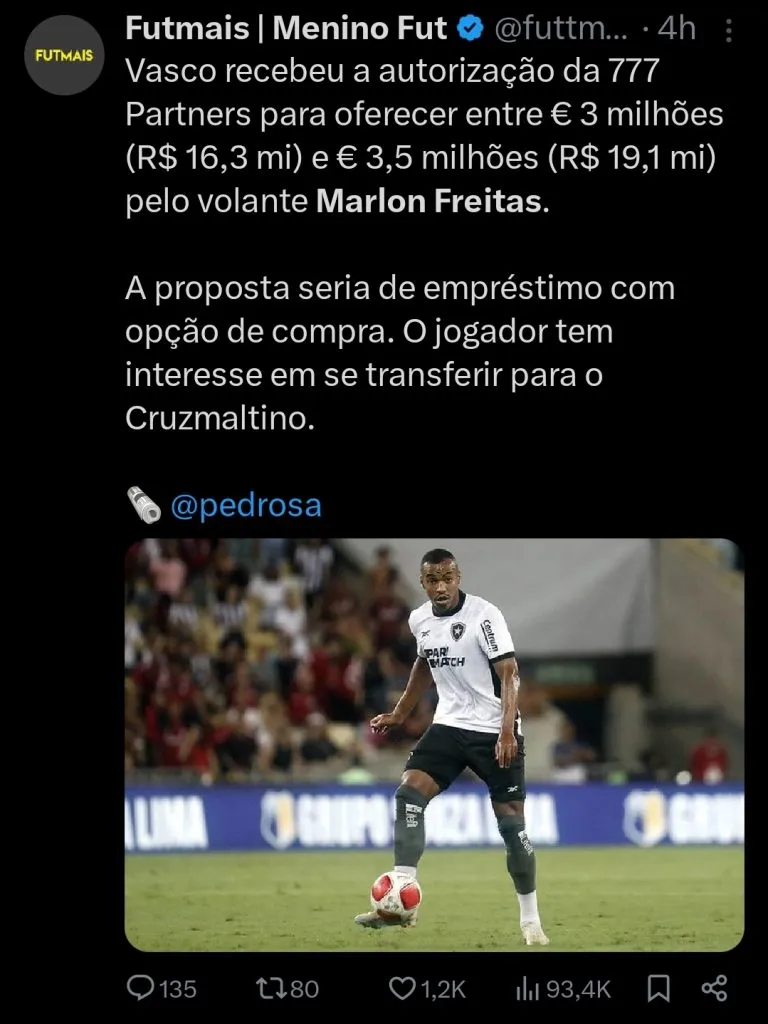
Task: Open Futmais | Menino Fut account name
Action: coord(286,29)
